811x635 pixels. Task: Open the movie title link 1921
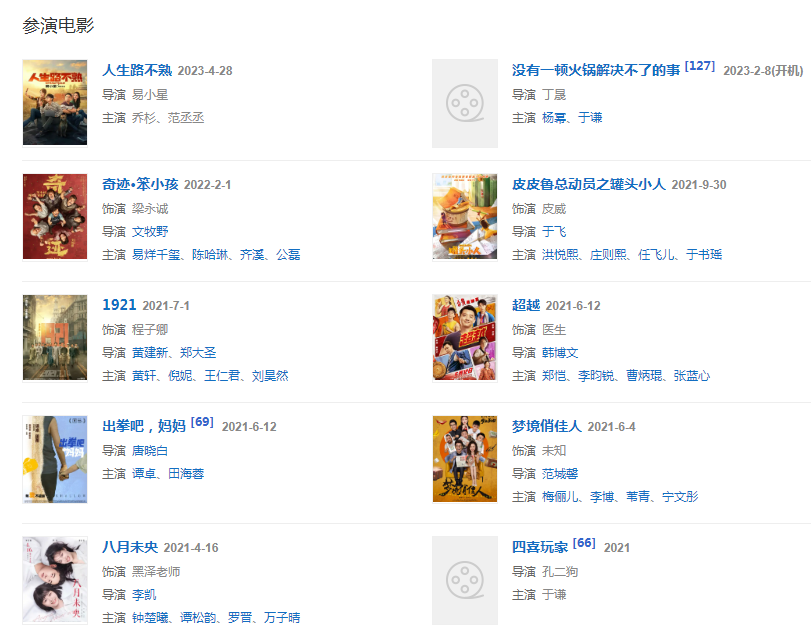[119, 305]
